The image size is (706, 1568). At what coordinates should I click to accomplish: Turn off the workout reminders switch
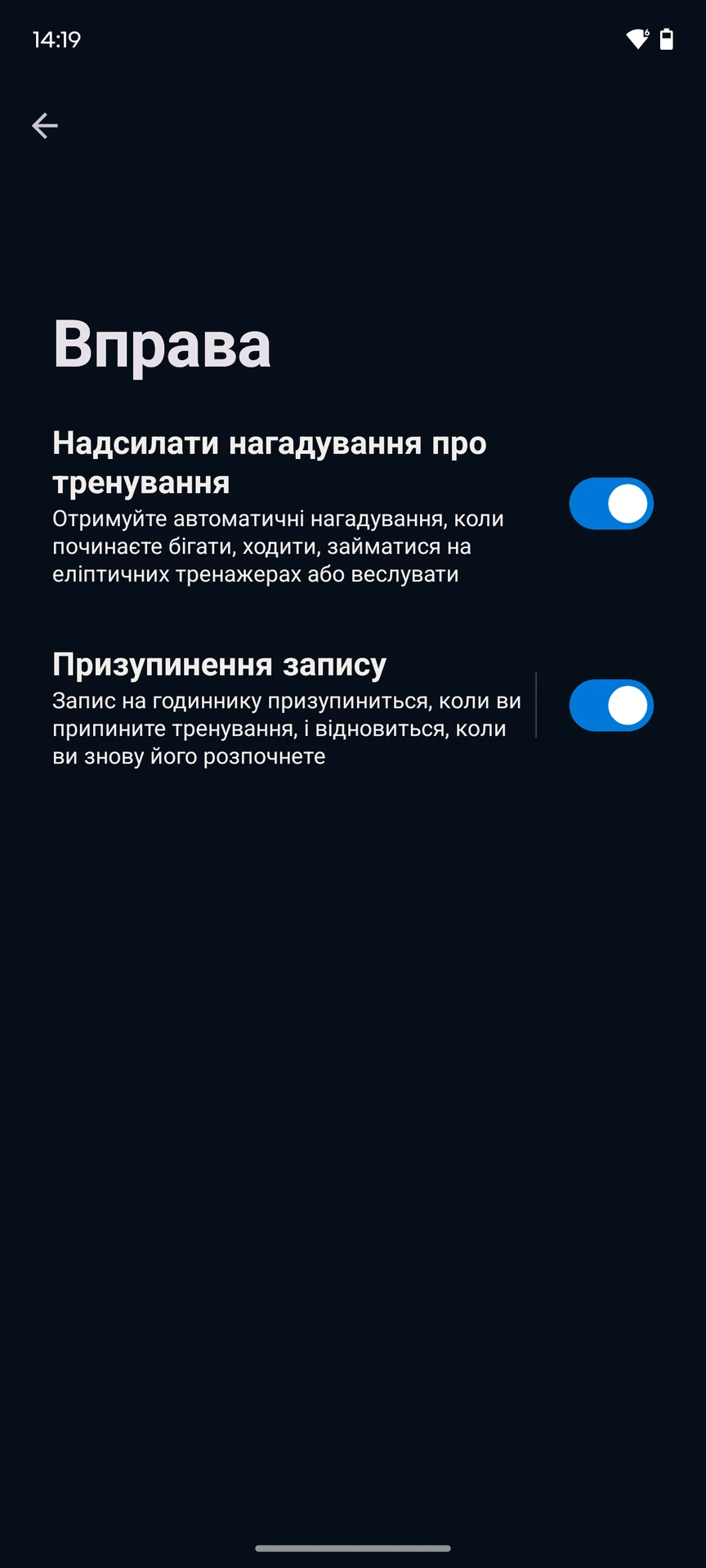(x=611, y=504)
